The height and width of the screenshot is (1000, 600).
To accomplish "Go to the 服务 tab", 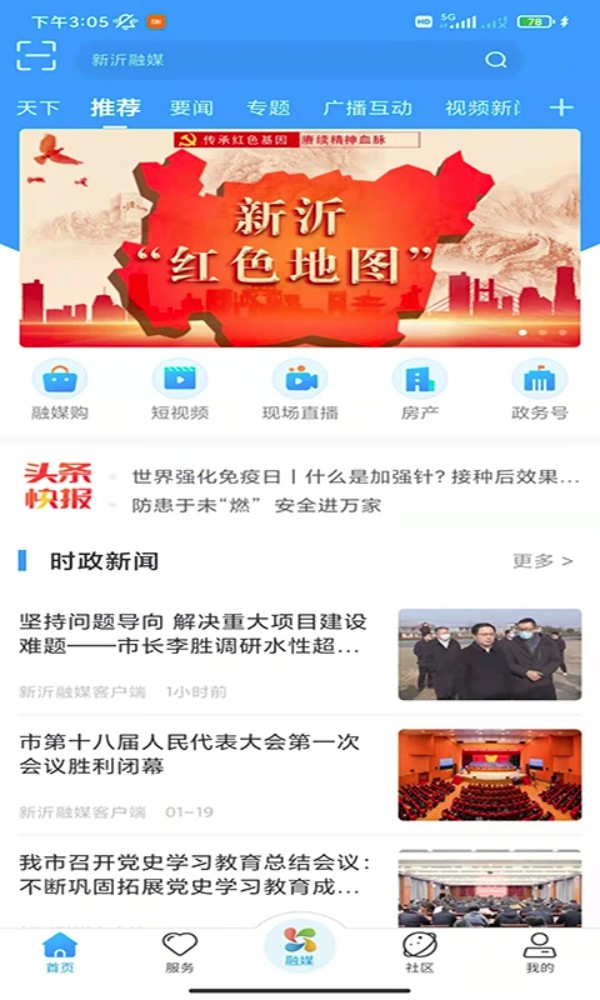I will click(180, 952).
